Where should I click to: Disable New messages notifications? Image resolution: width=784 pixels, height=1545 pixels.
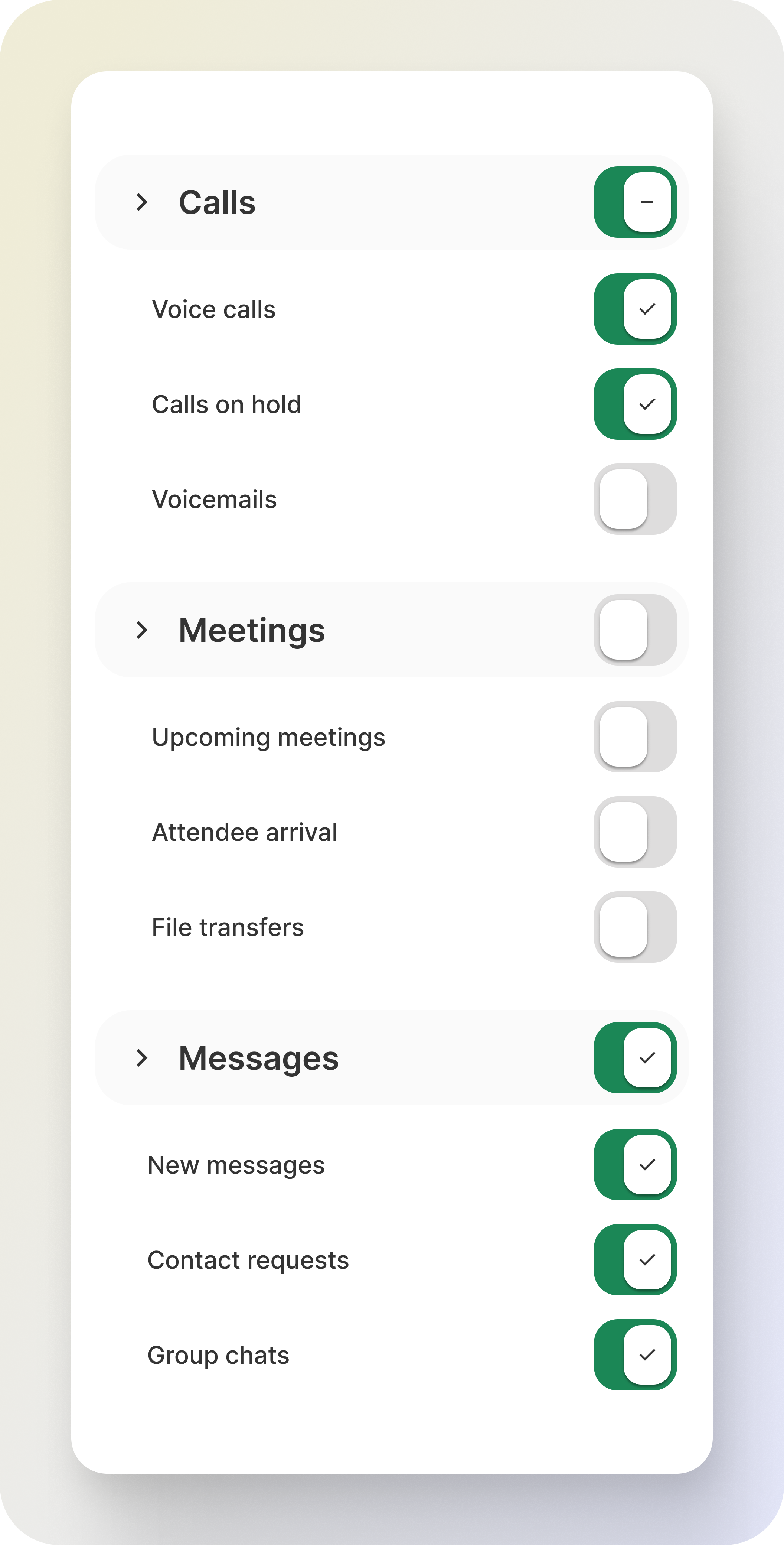(635, 1164)
